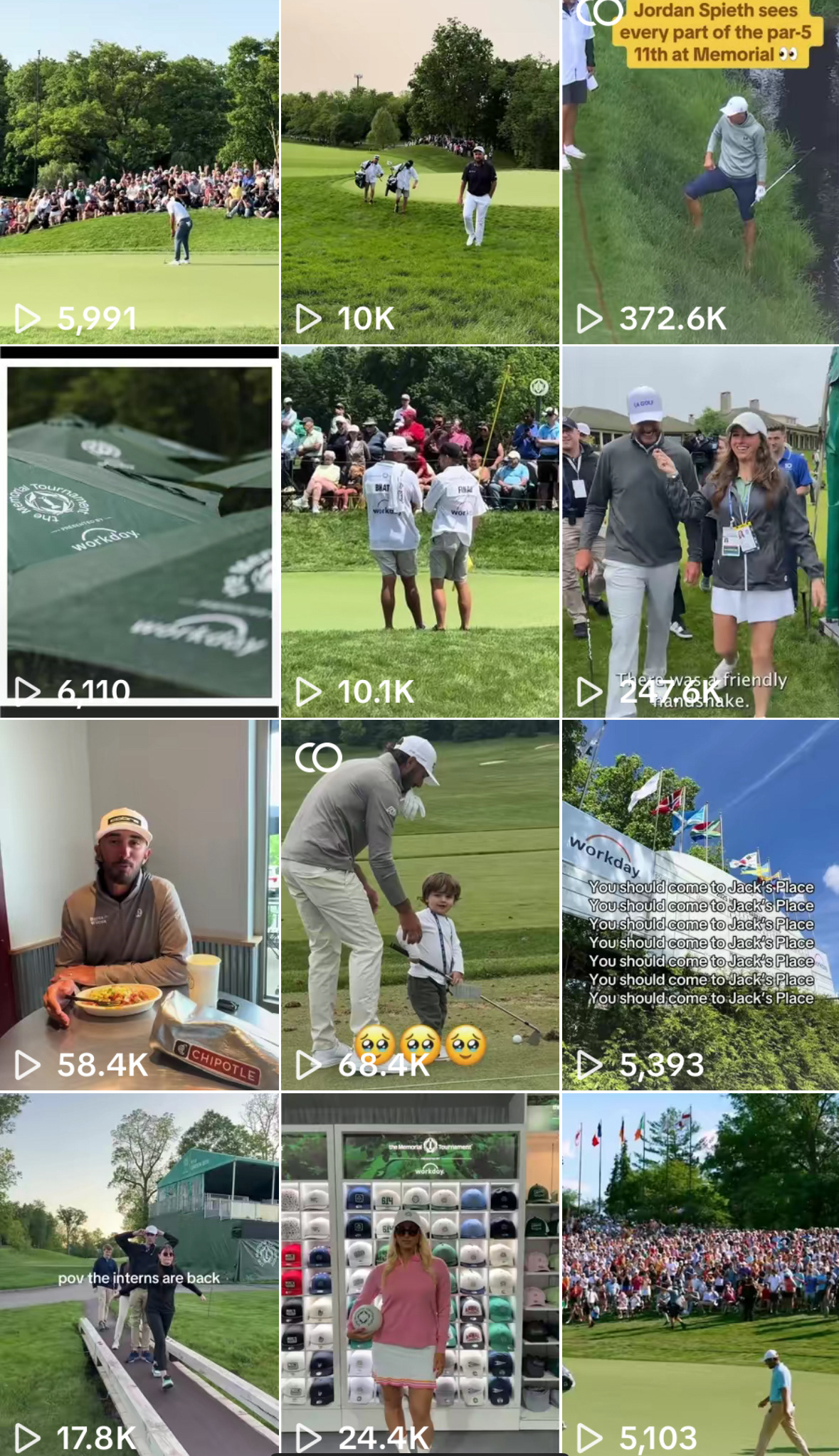Play the video with 10K views
Screen dimensions: 839x1456
click(420, 171)
